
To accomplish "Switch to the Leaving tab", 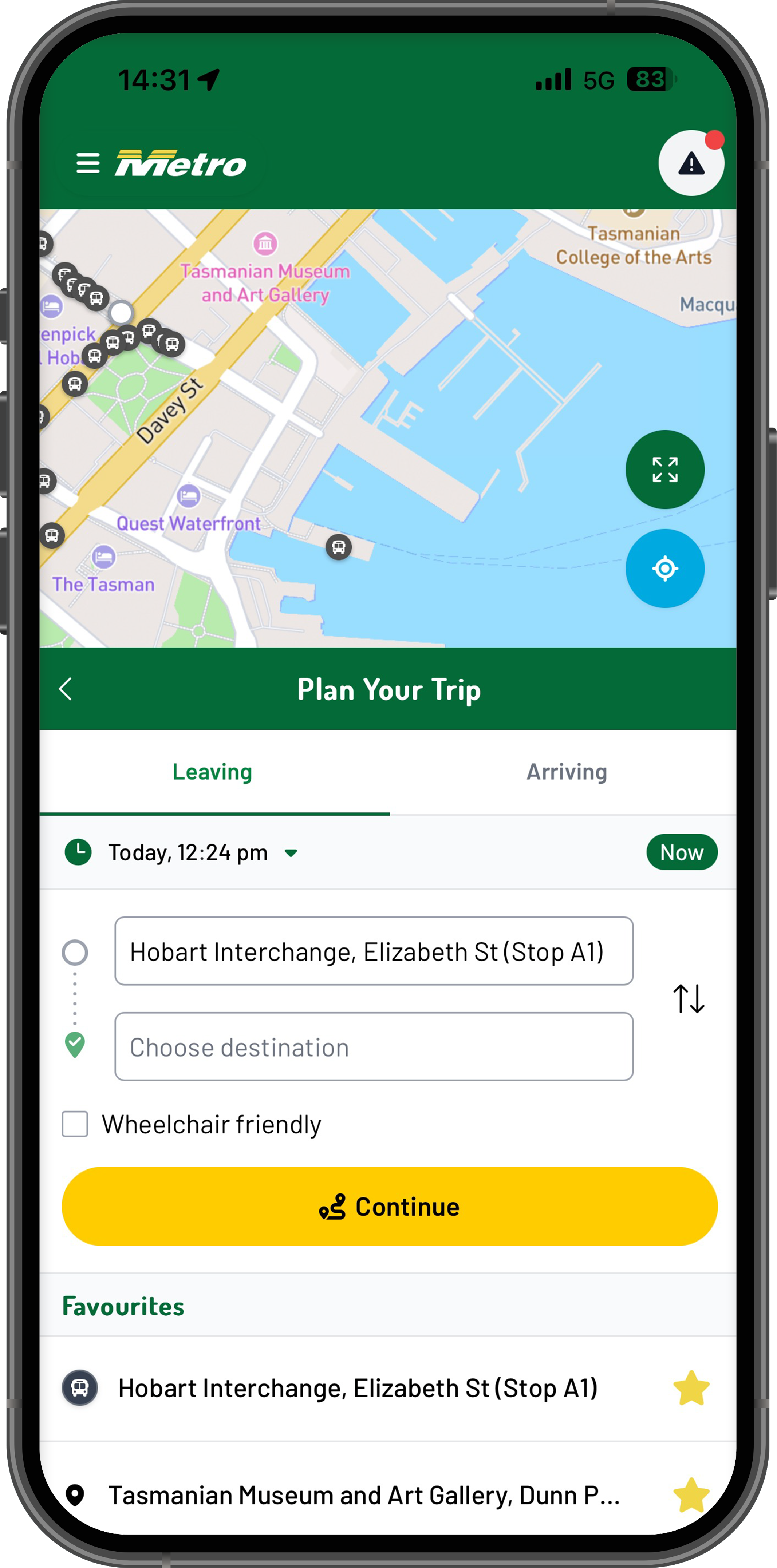I will click(x=212, y=772).
